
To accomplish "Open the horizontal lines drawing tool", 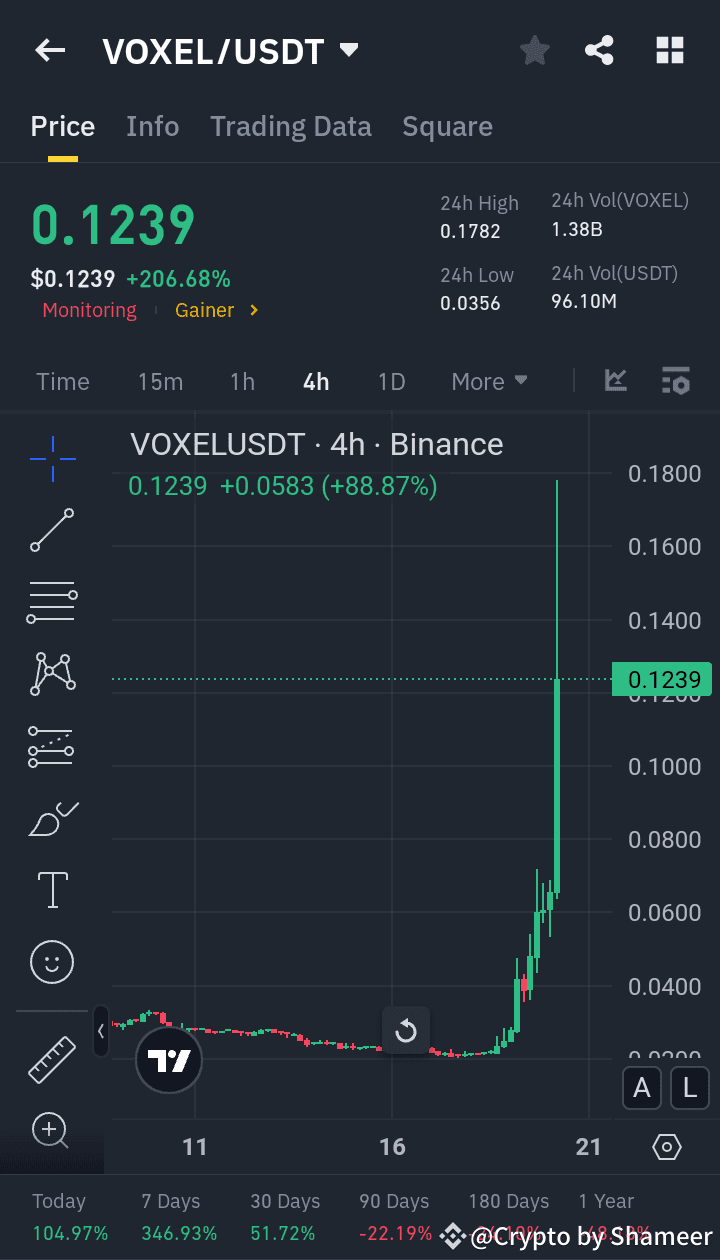I will click(x=51, y=601).
